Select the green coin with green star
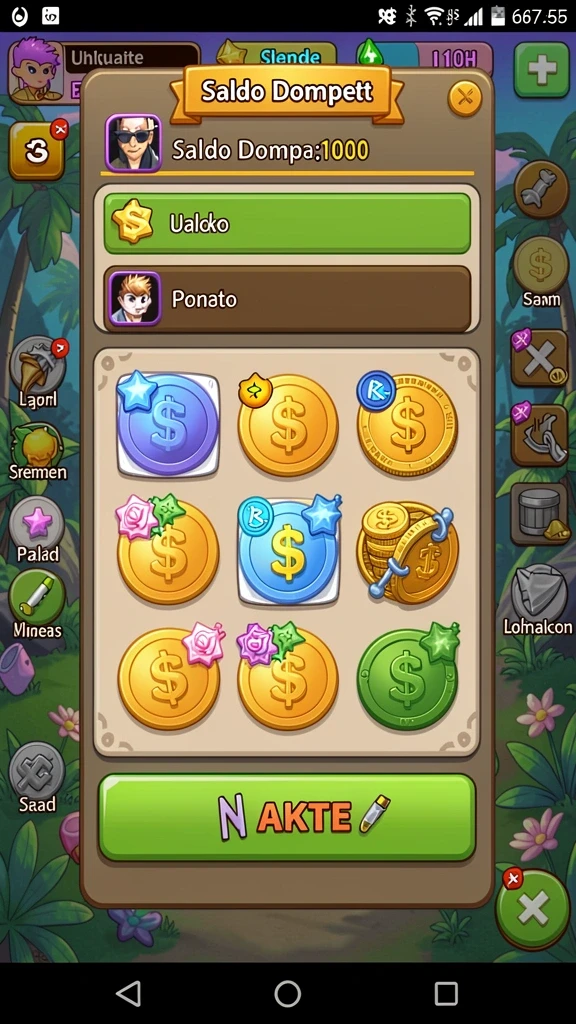The height and width of the screenshot is (1024, 576). pyautogui.click(x=408, y=676)
